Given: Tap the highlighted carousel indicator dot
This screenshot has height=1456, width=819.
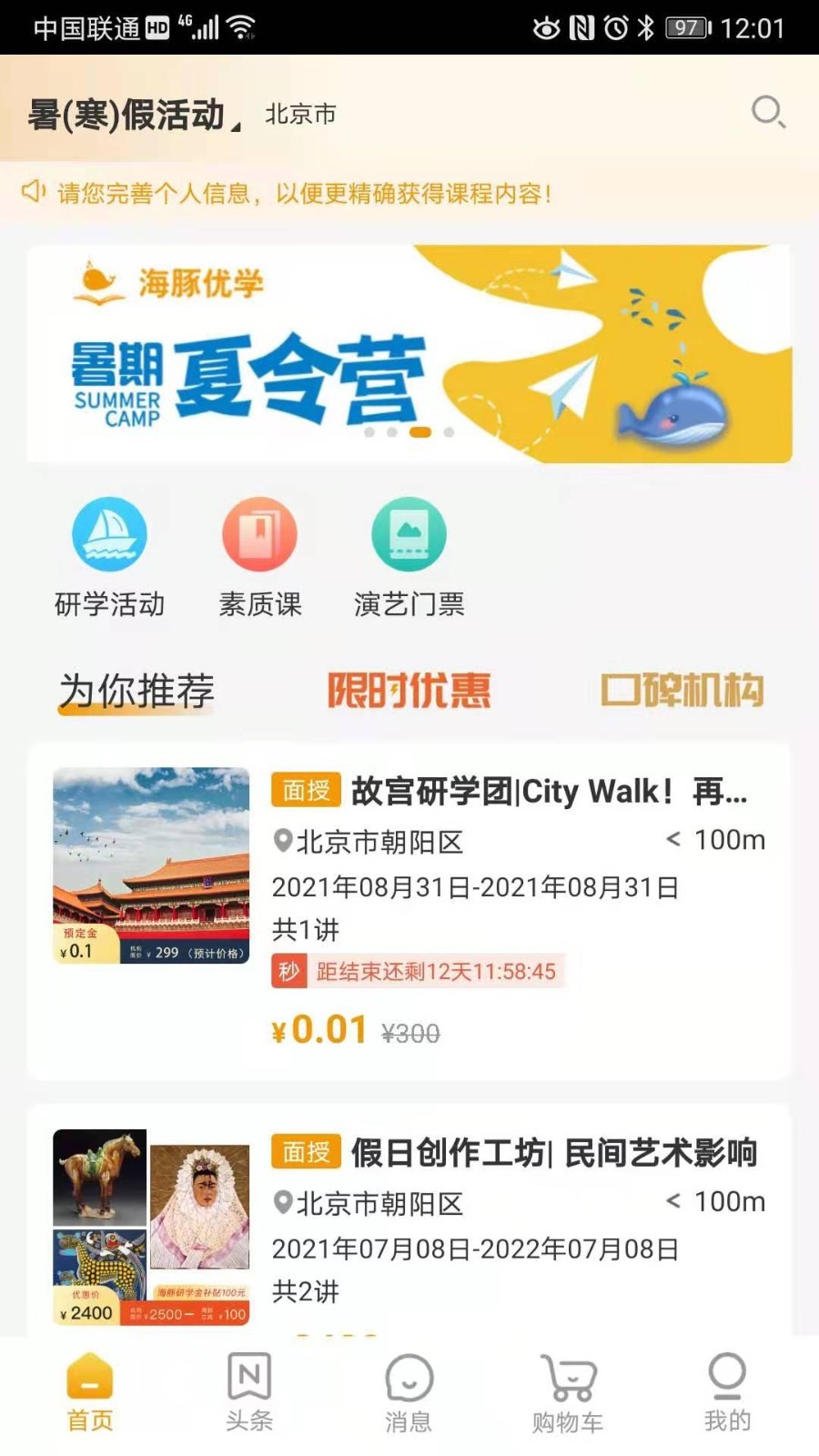Looking at the screenshot, I should coord(421,434).
